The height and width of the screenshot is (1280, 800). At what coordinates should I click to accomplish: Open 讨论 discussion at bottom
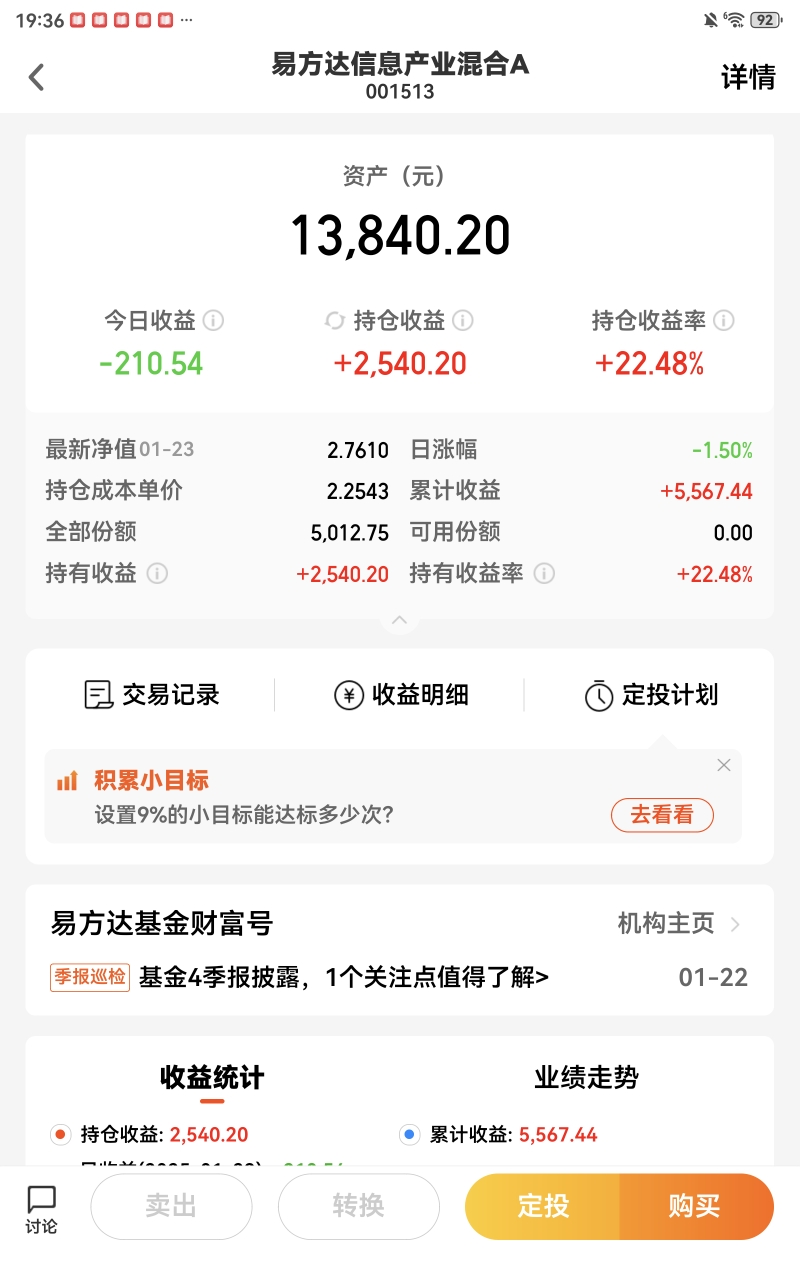click(x=42, y=1209)
